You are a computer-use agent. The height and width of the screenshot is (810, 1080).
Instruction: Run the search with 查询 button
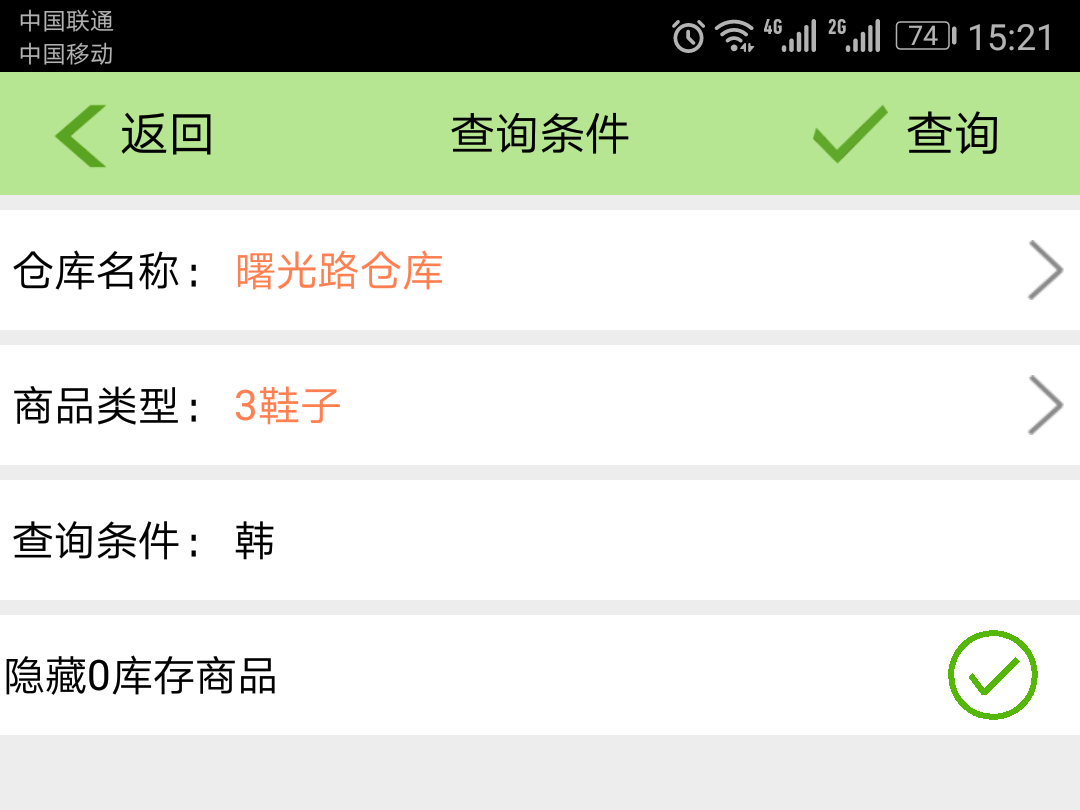coord(906,134)
